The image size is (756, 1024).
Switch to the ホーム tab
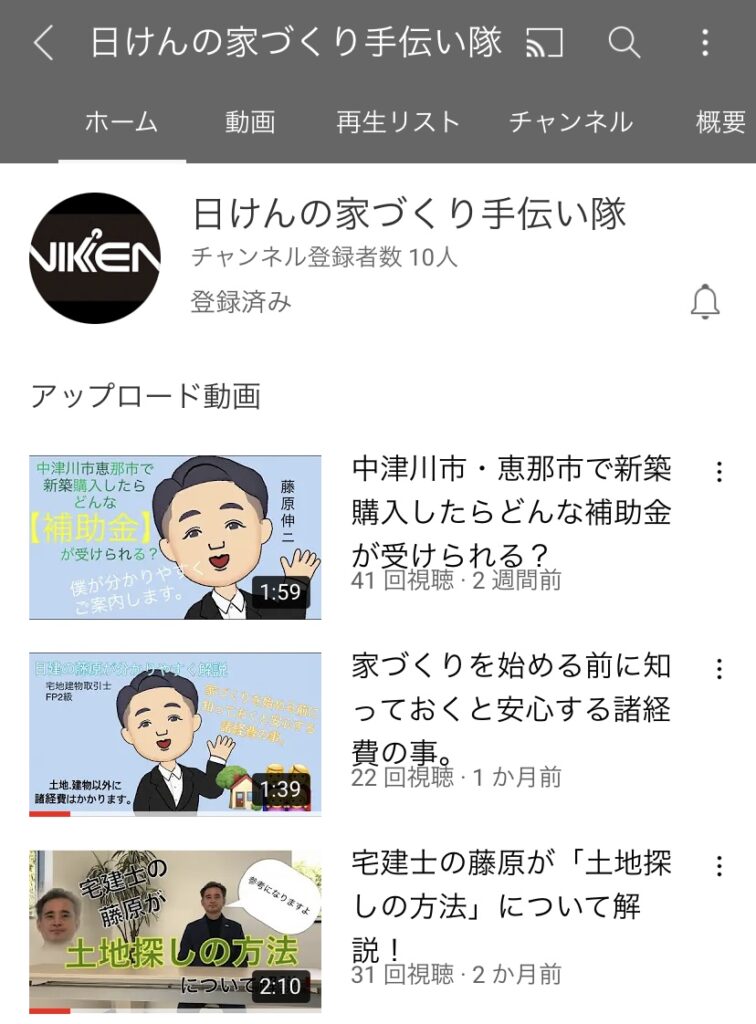[x=121, y=122]
